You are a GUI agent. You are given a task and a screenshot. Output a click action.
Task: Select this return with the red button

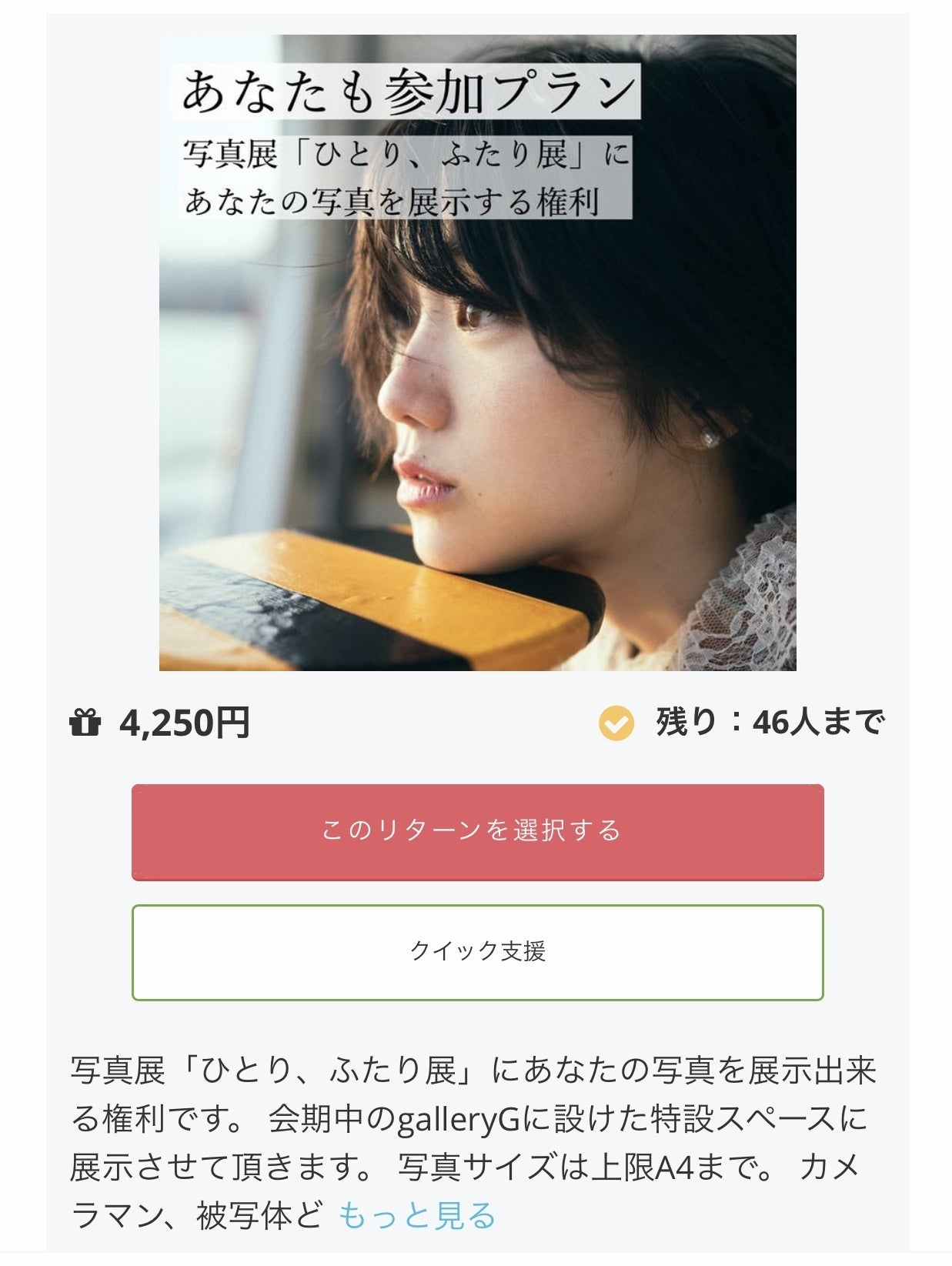click(x=477, y=832)
